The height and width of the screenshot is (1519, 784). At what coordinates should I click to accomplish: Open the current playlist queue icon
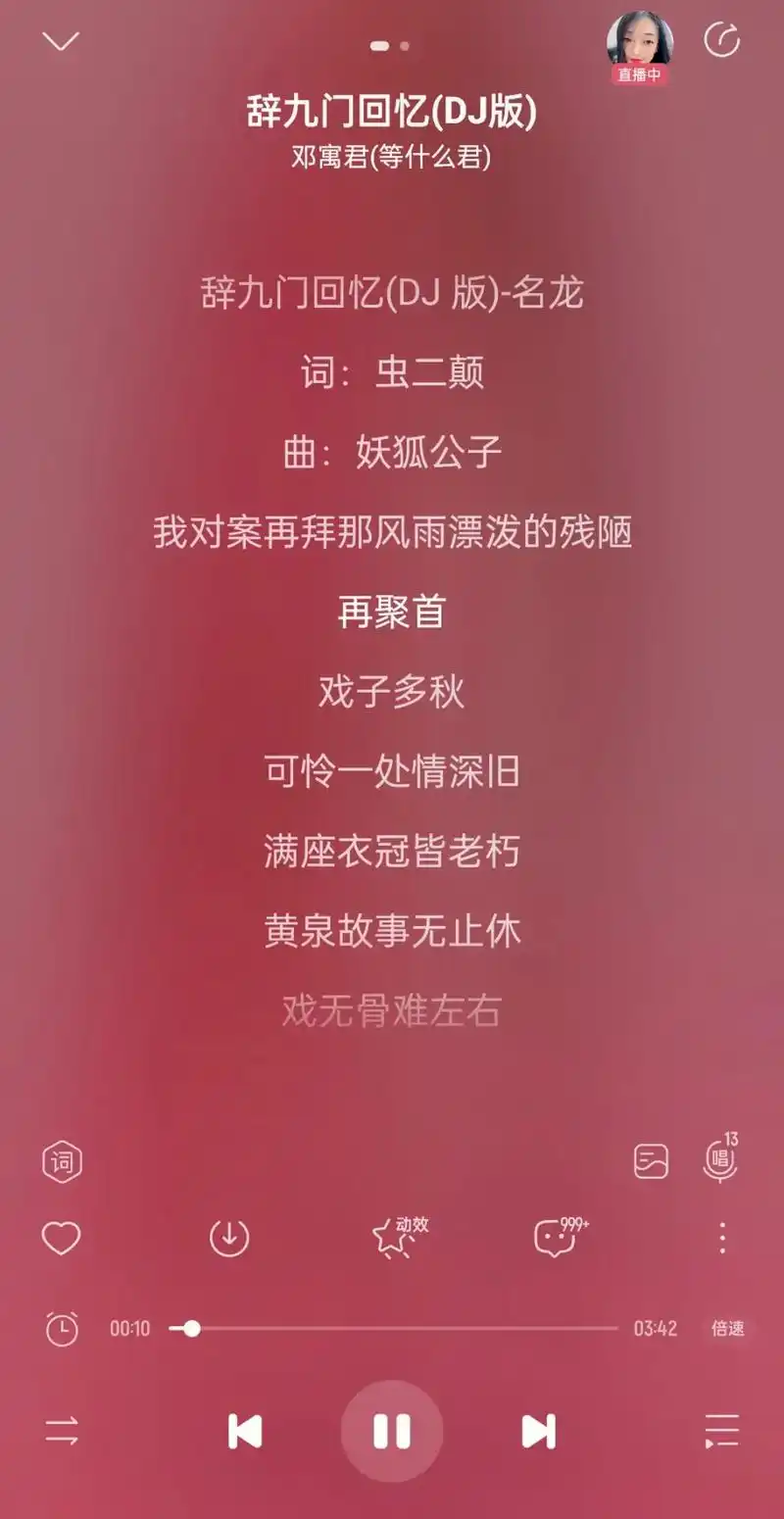(x=721, y=1431)
